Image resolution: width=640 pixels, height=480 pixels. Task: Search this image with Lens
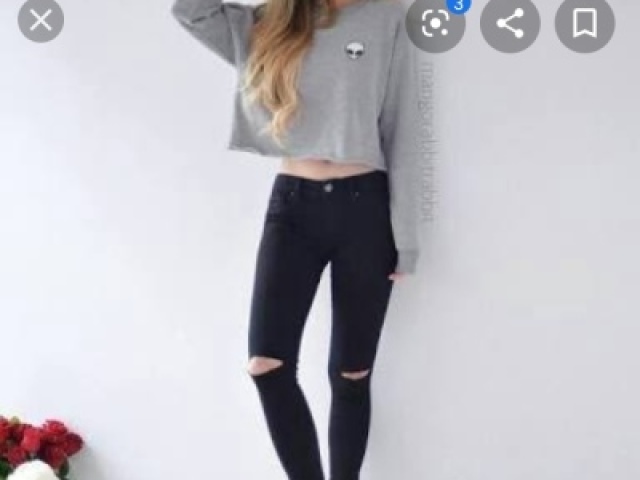click(435, 24)
